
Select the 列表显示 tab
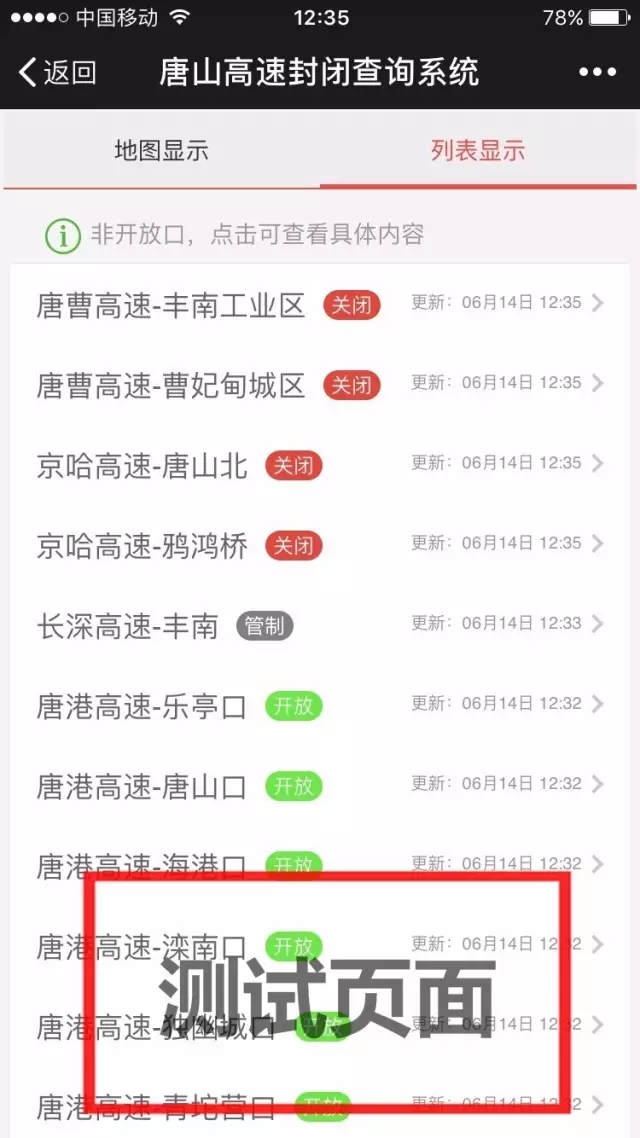[x=478, y=151]
